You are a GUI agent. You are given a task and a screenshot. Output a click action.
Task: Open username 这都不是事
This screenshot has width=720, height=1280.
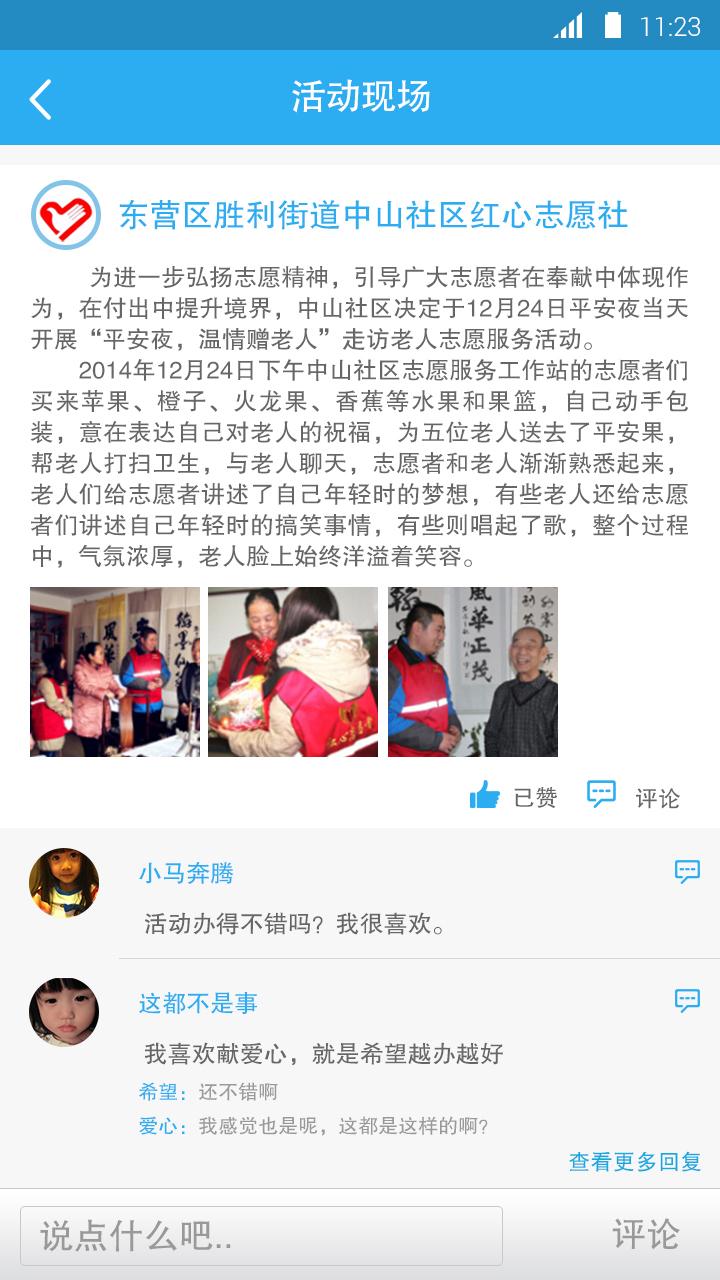click(198, 1003)
